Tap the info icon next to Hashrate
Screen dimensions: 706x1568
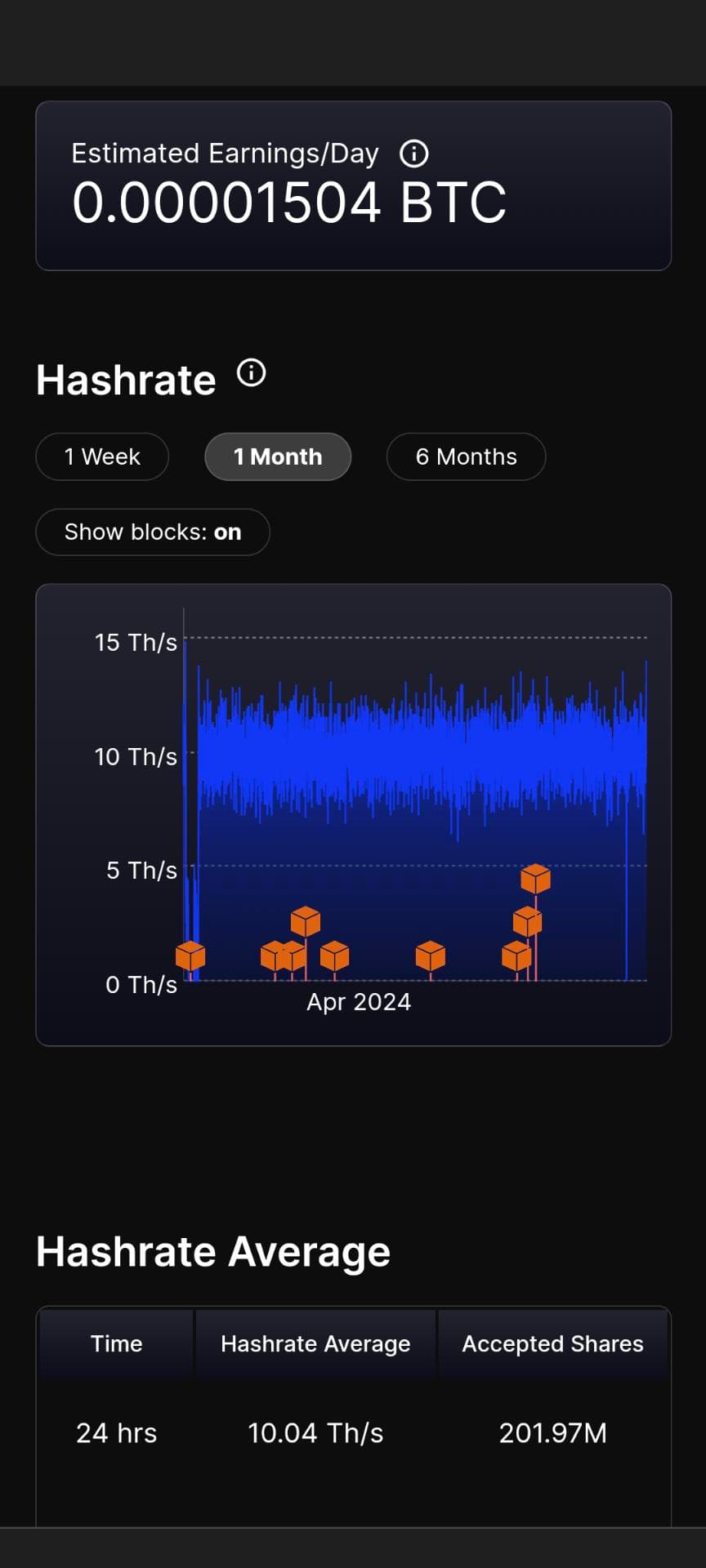tap(252, 373)
